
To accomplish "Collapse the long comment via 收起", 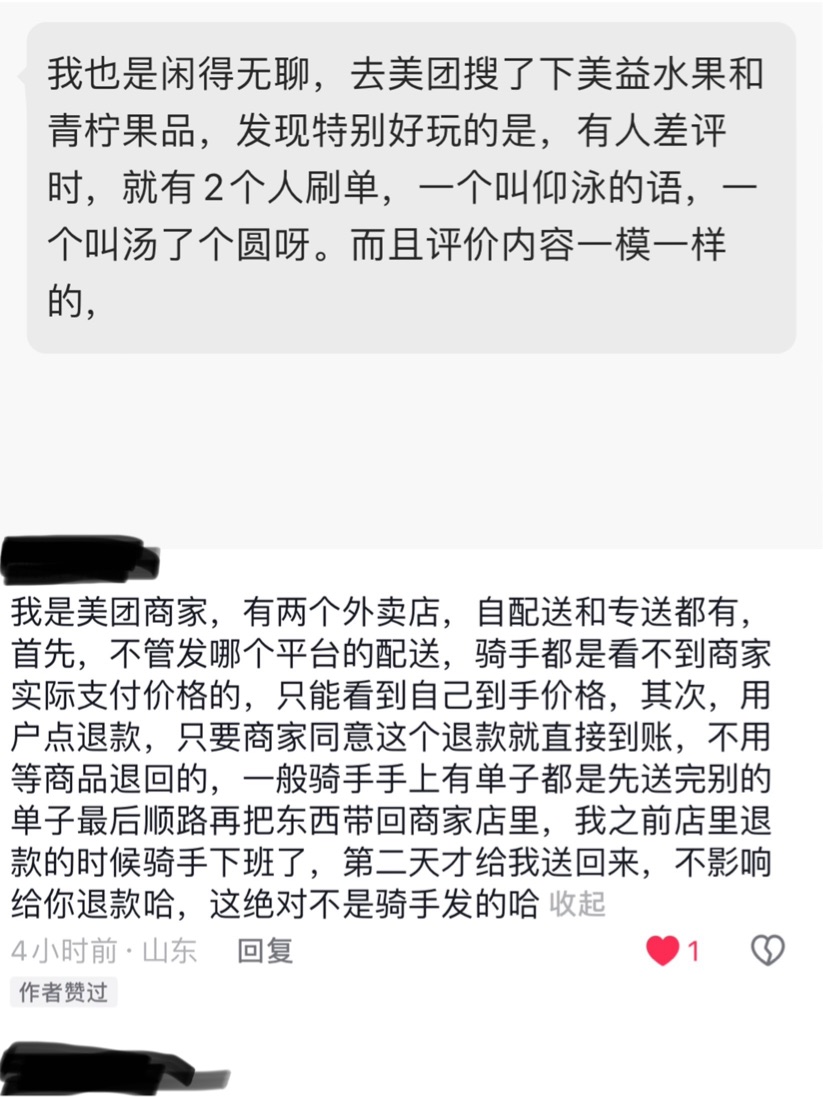I will point(577,904).
